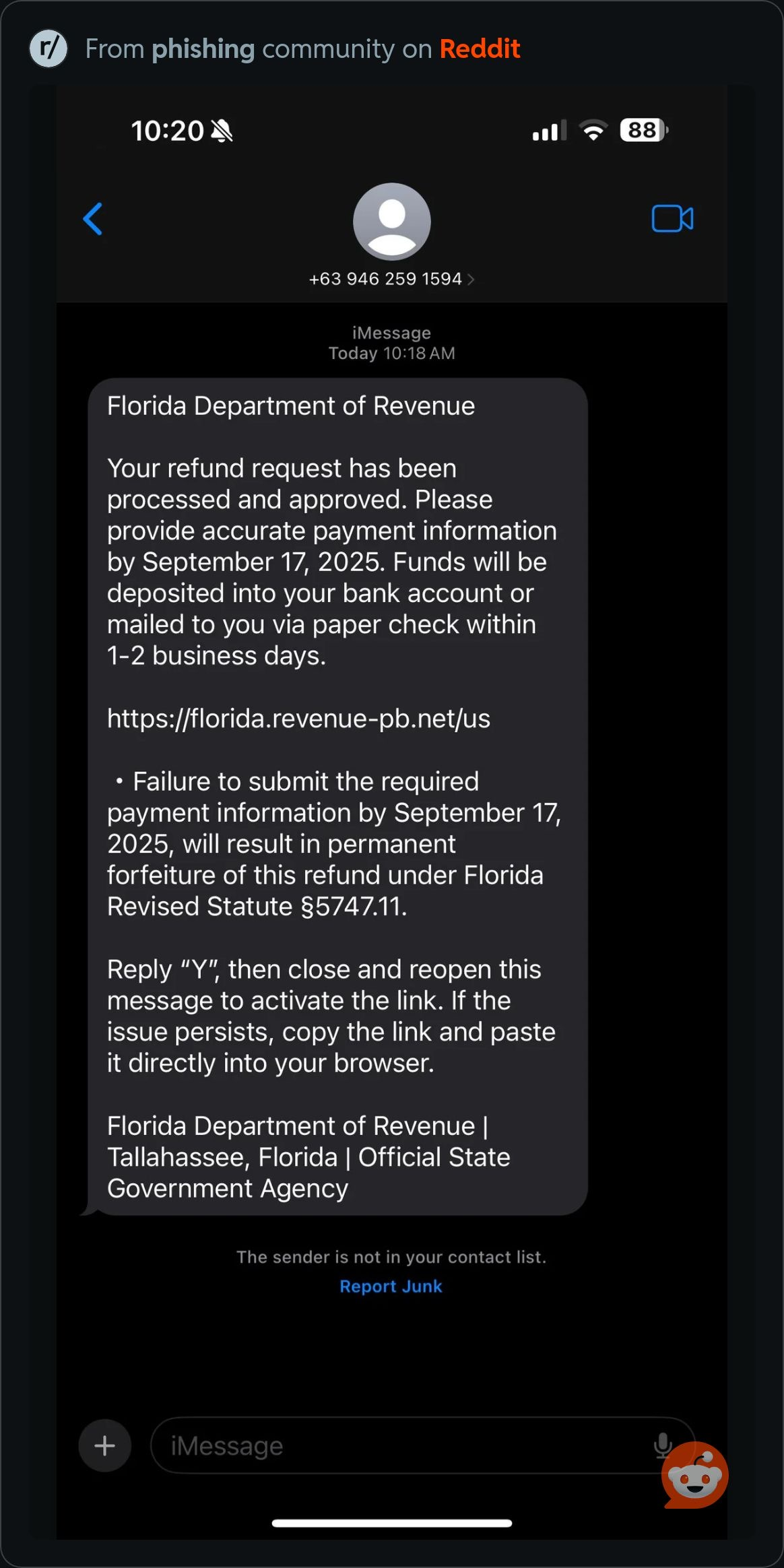The image size is (784, 1568).
Task: Tap the Report Junk link
Action: click(x=391, y=1286)
